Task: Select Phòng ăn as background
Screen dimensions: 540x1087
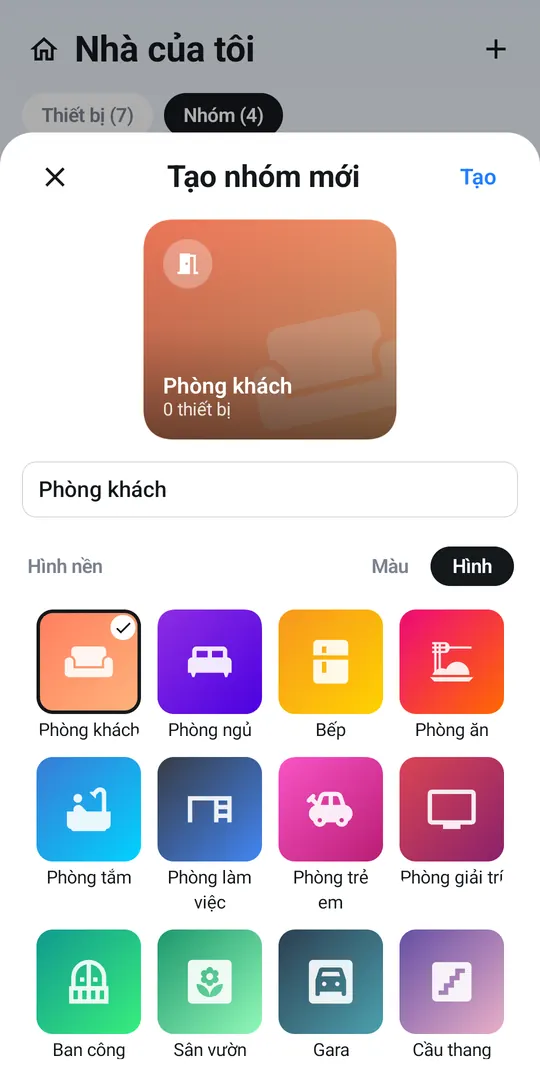Action: (x=451, y=661)
